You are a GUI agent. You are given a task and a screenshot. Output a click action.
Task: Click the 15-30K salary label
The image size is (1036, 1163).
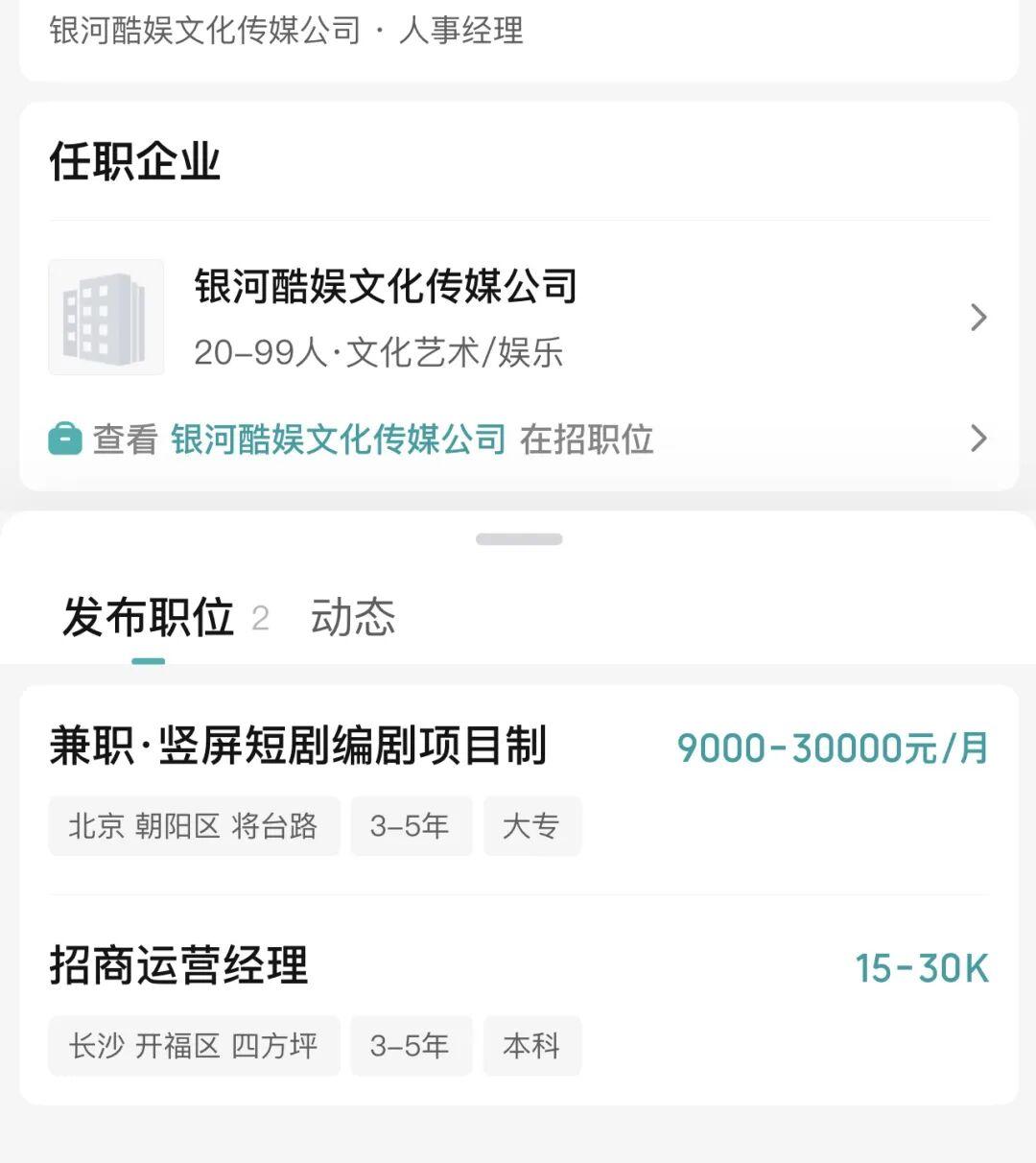pyautogui.click(x=923, y=968)
